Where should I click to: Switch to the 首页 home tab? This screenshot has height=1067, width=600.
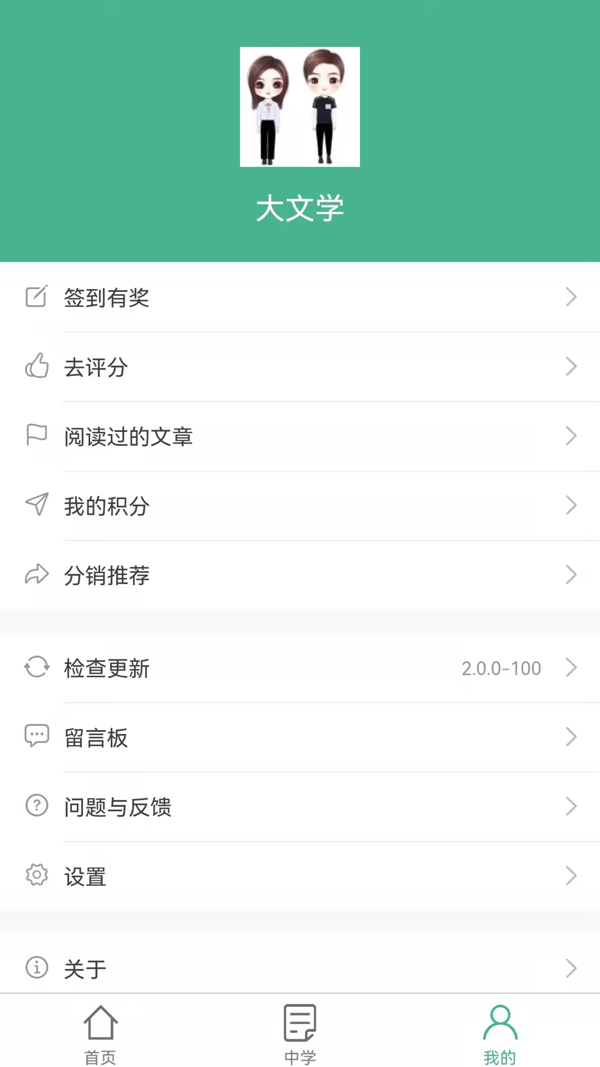(100, 1034)
